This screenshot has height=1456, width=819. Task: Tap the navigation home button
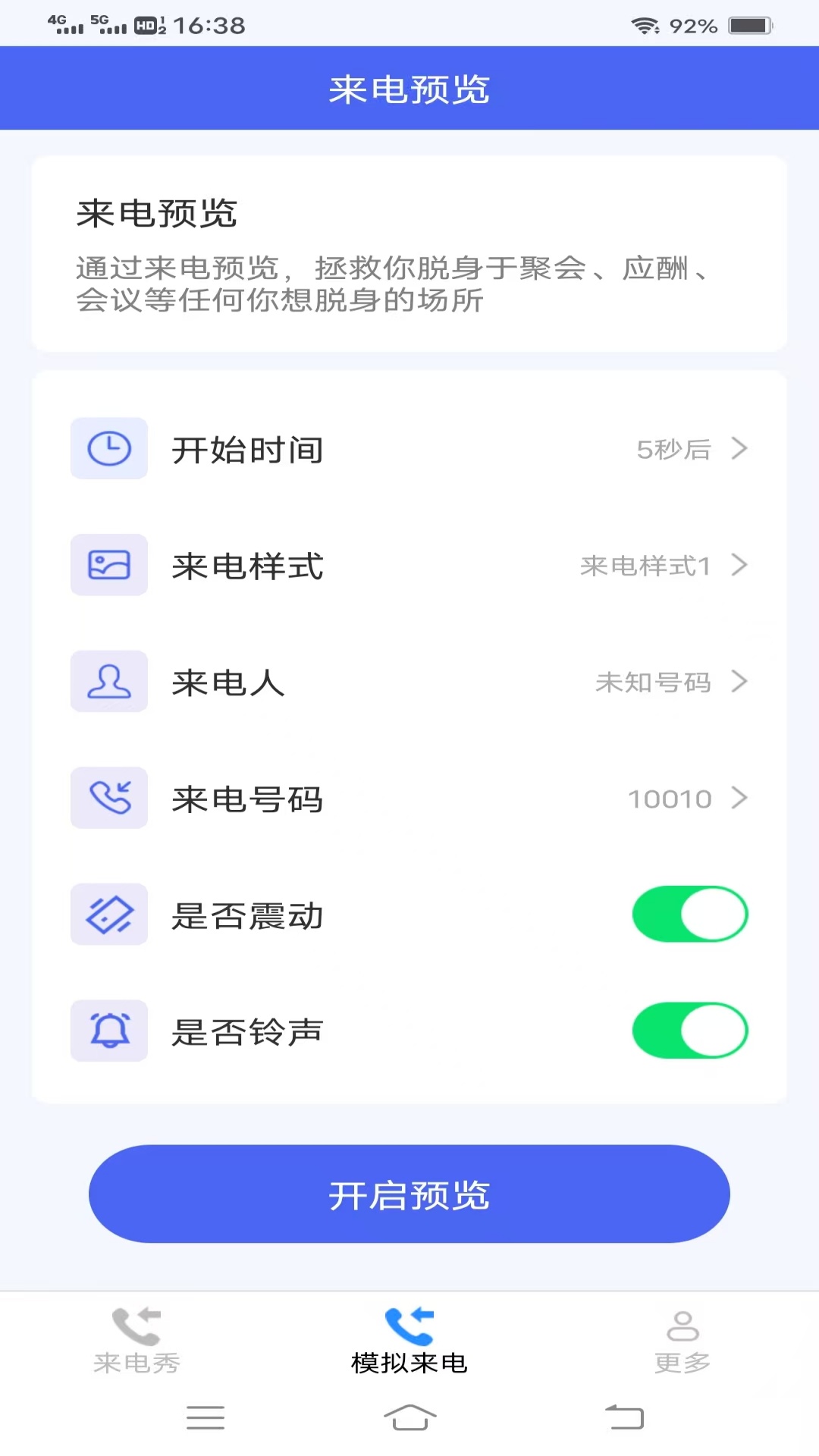click(409, 1417)
